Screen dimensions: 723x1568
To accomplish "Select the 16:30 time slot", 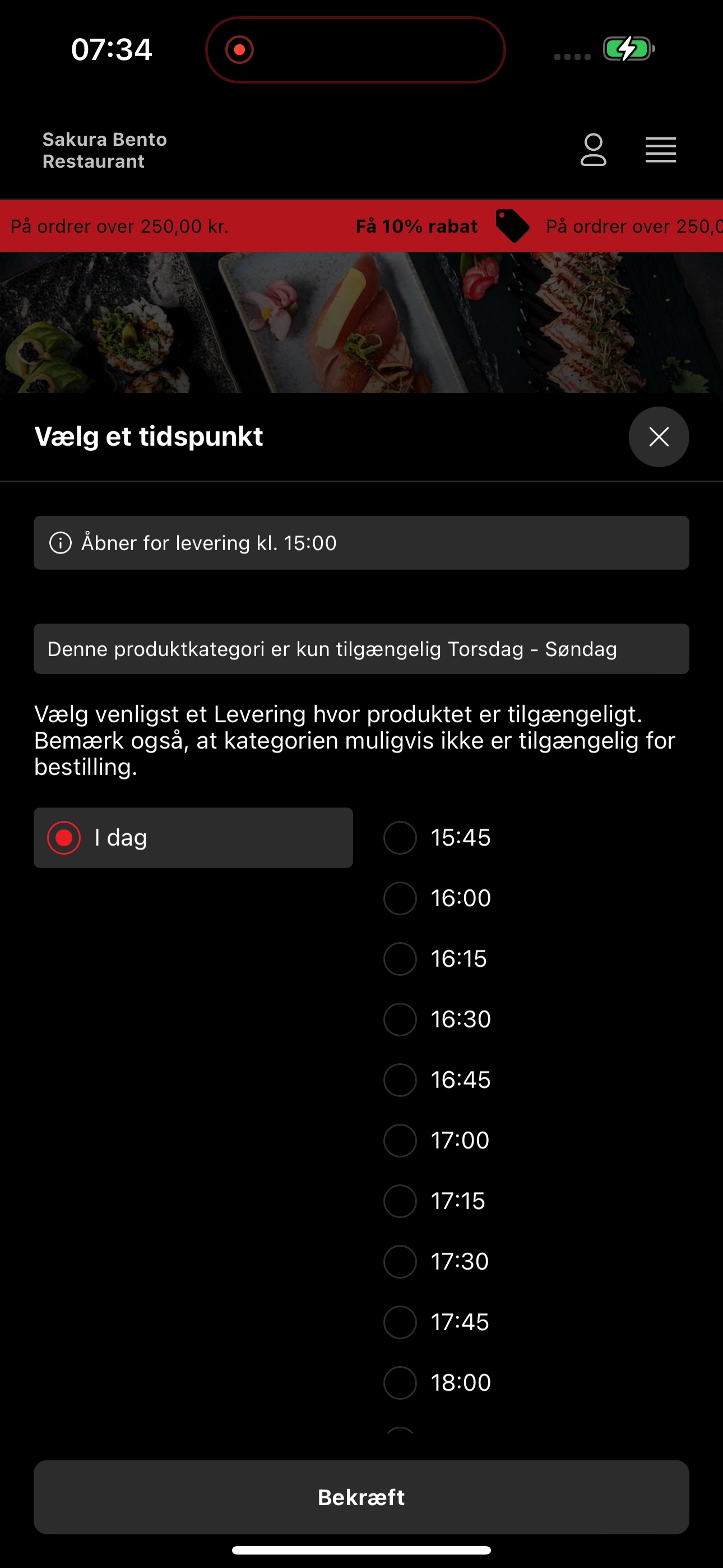I will coord(437,1019).
